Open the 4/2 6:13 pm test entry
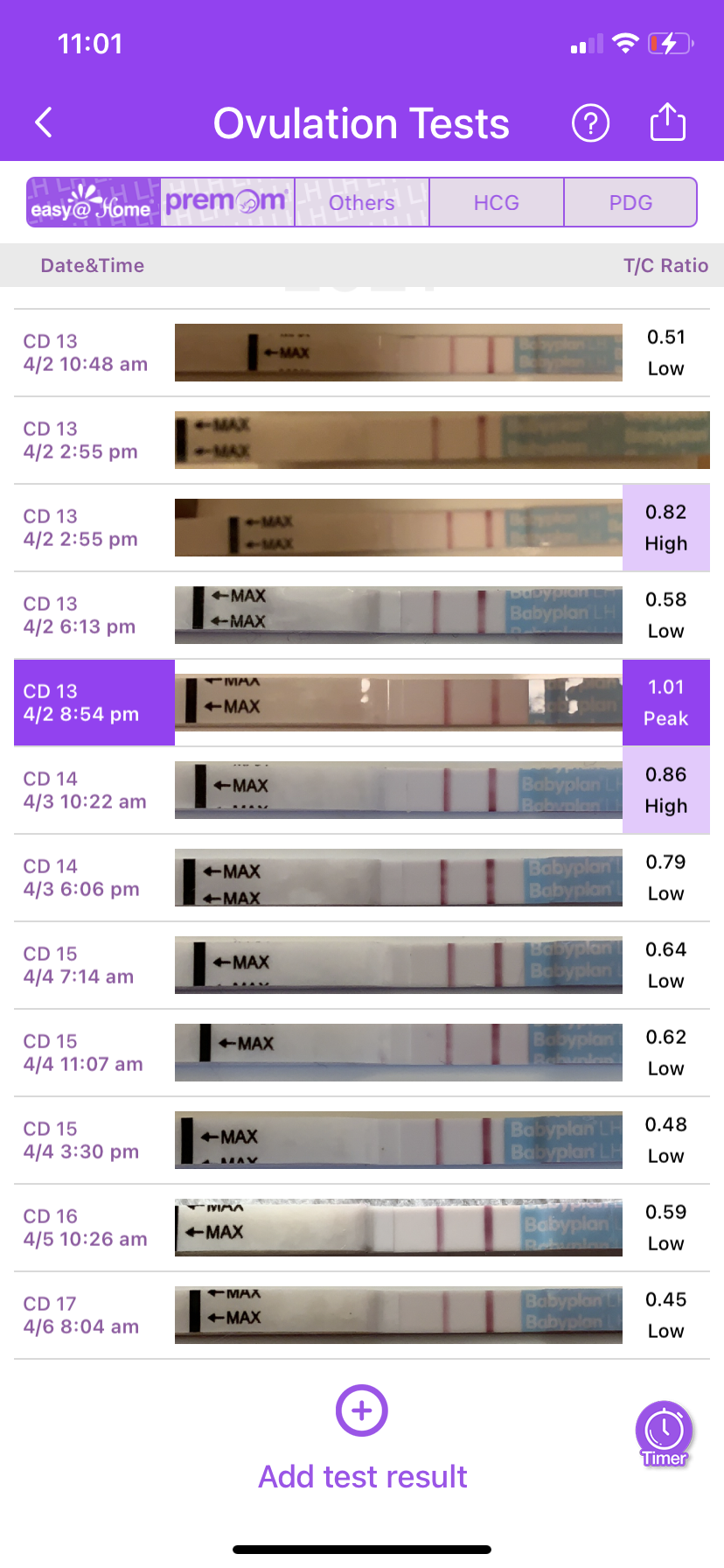724x1568 pixels. click(x=362, y=615)
